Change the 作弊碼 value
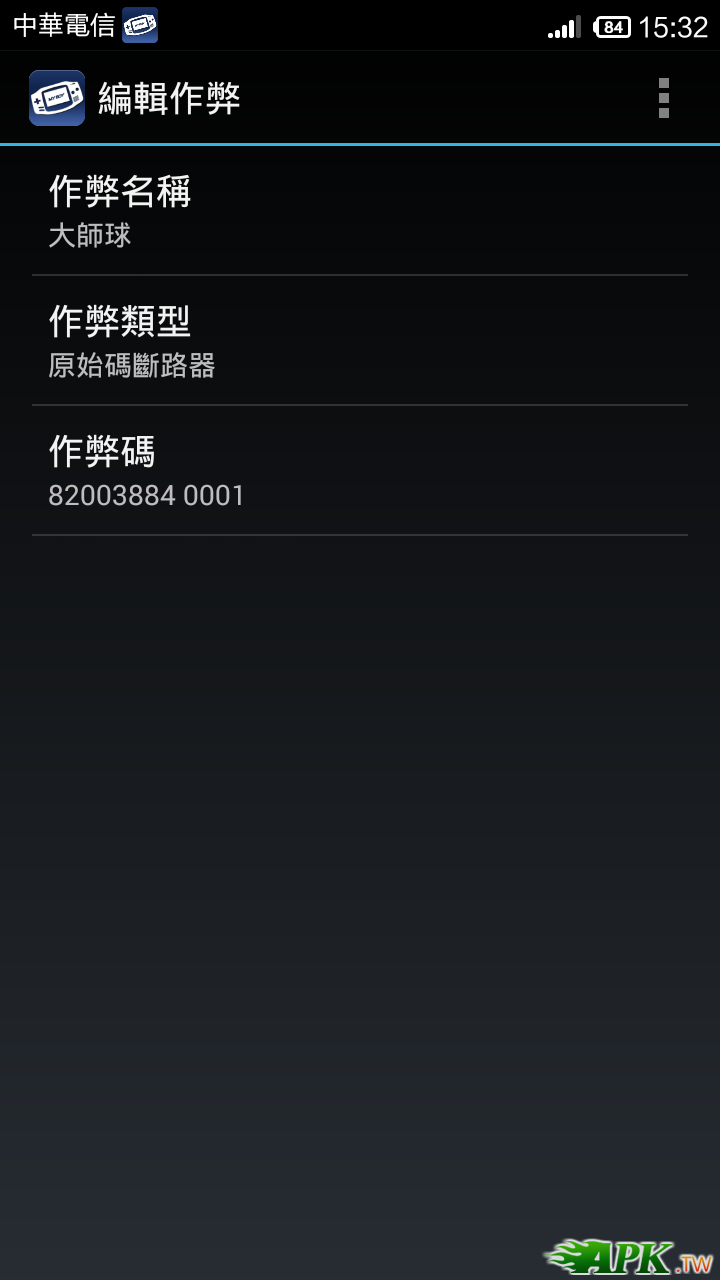720x1280 pixels. [x=360, y=471]
